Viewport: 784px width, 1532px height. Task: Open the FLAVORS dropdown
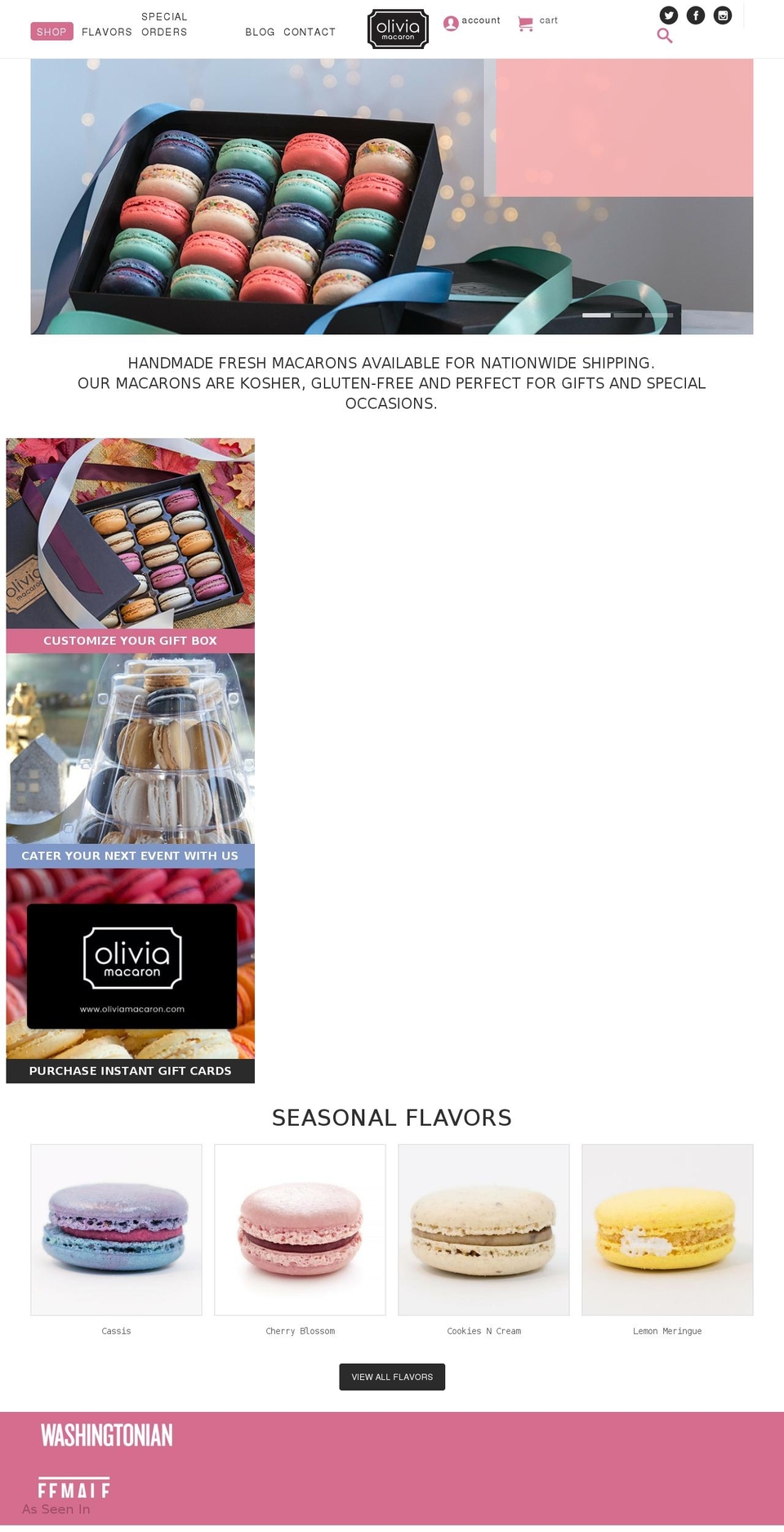[x=106, y=32]
